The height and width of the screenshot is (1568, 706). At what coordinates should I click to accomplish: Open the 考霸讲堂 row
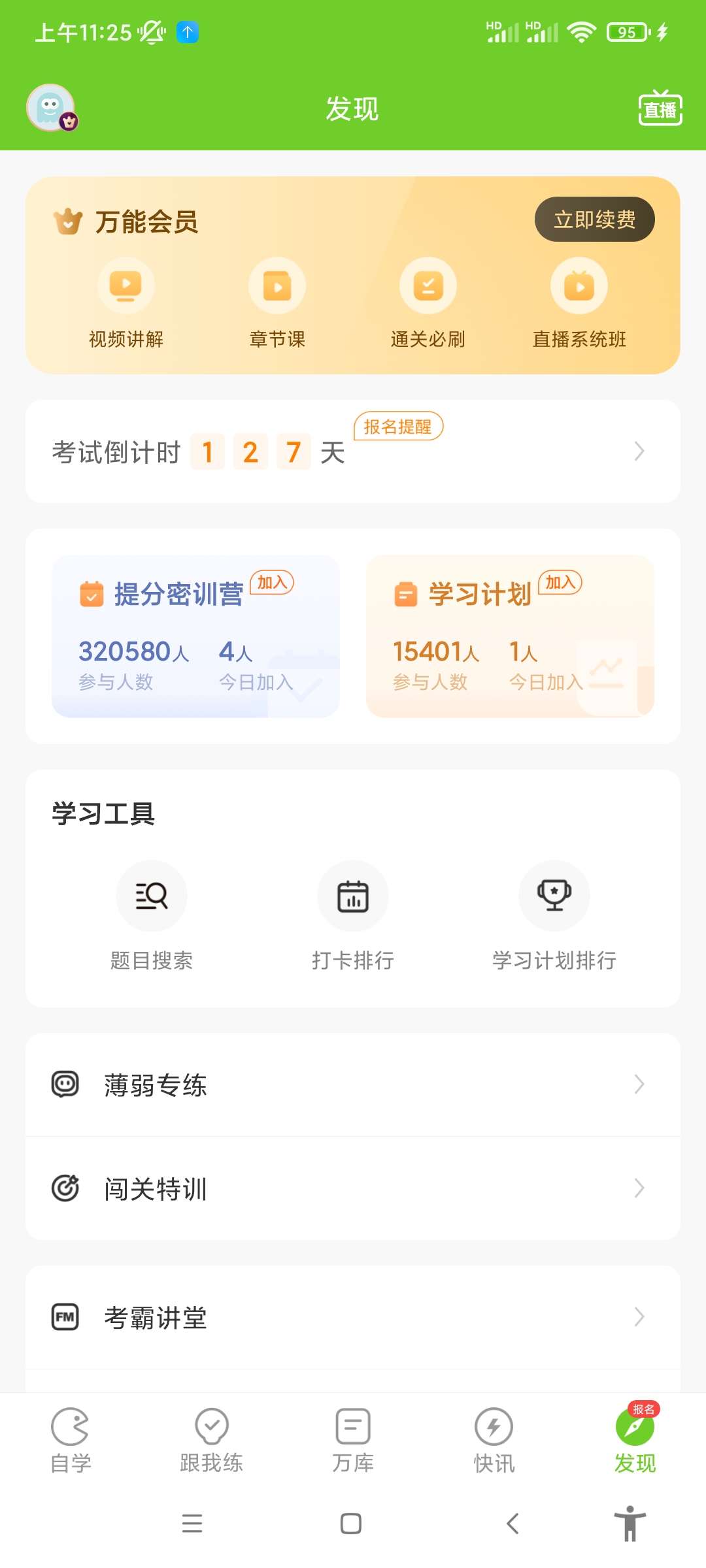353,1317
